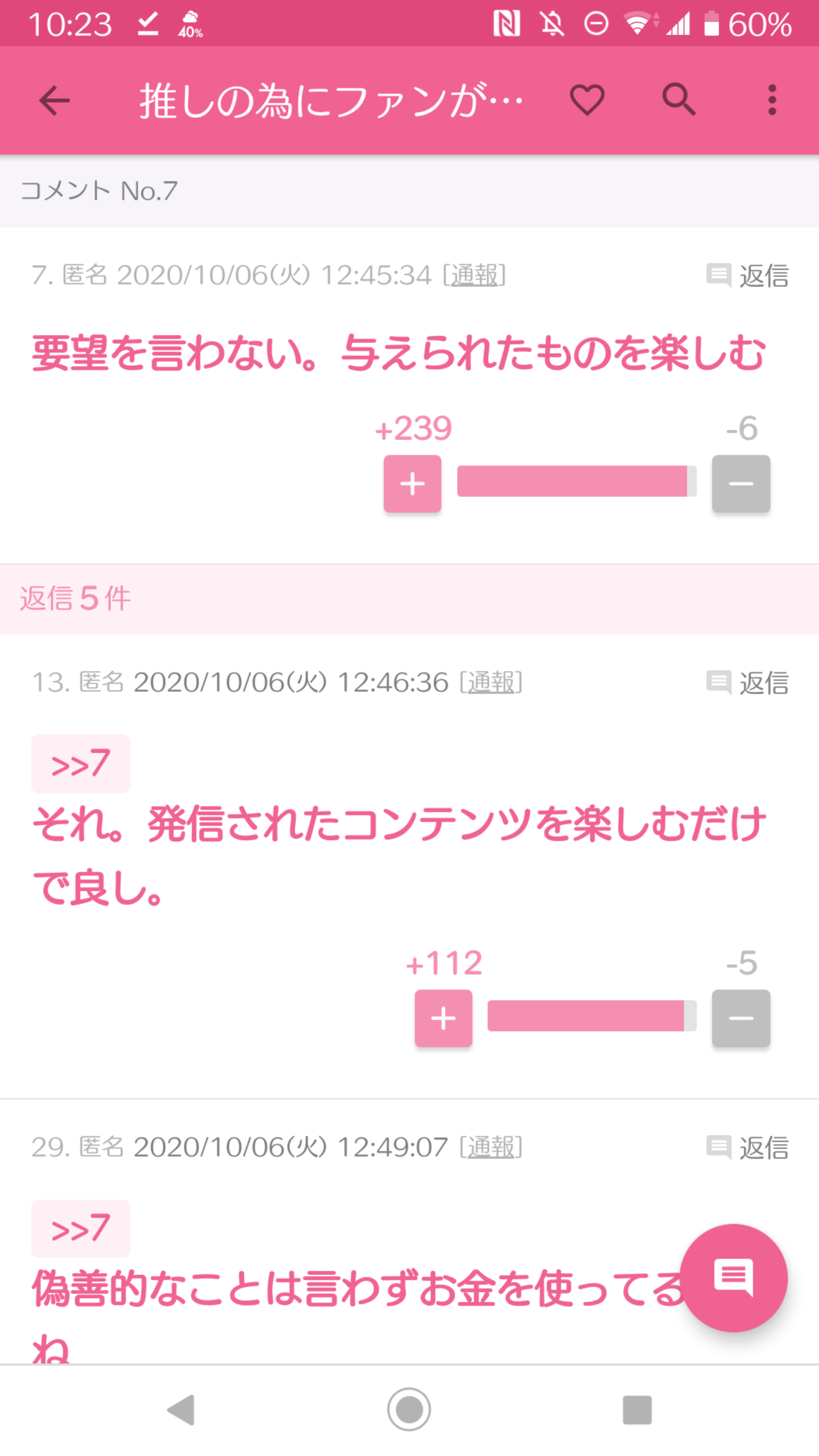
Task: Downvote comment 13 with minus button
Action: pyautogui.click(x=741, y=1018)
